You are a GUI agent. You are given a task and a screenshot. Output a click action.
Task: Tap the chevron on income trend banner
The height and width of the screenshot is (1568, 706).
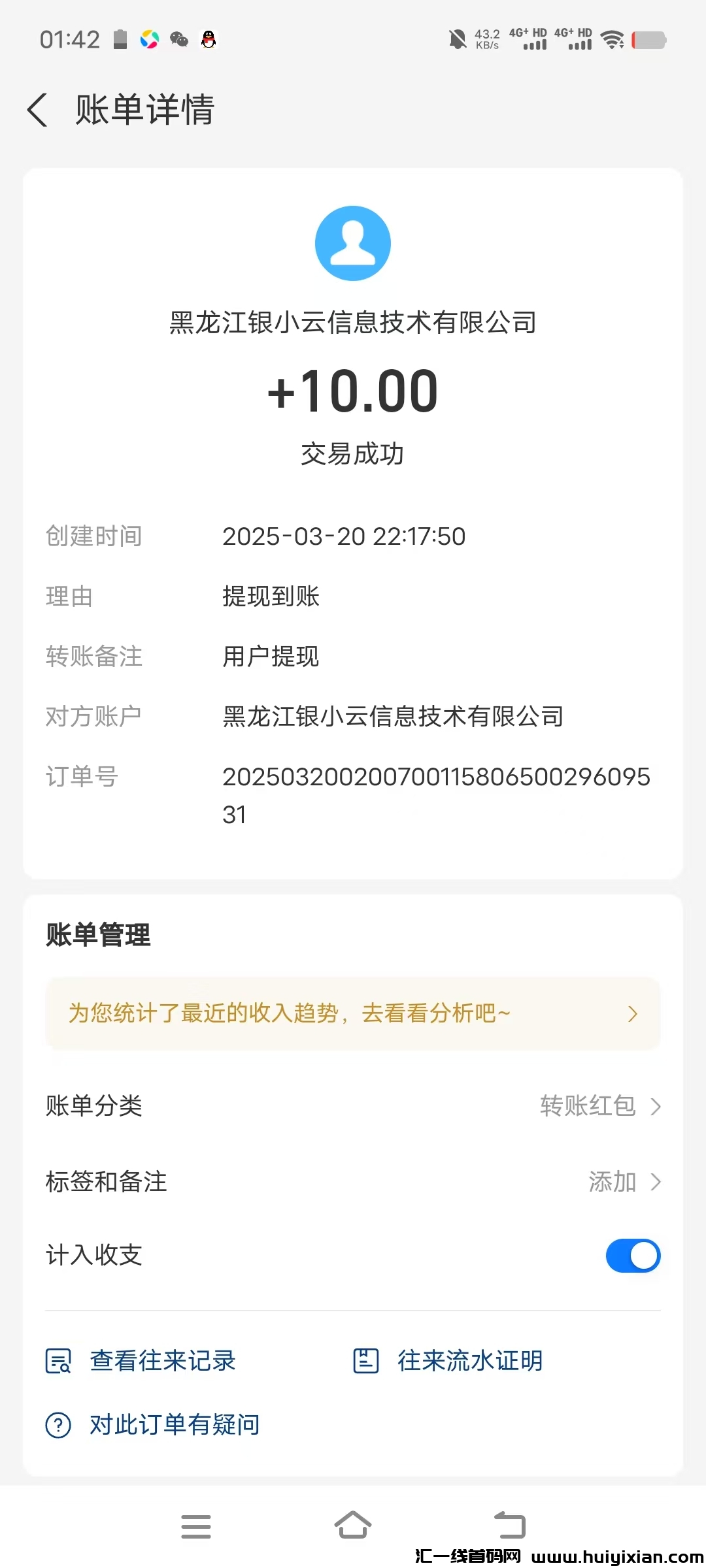tap(631, 1014)
